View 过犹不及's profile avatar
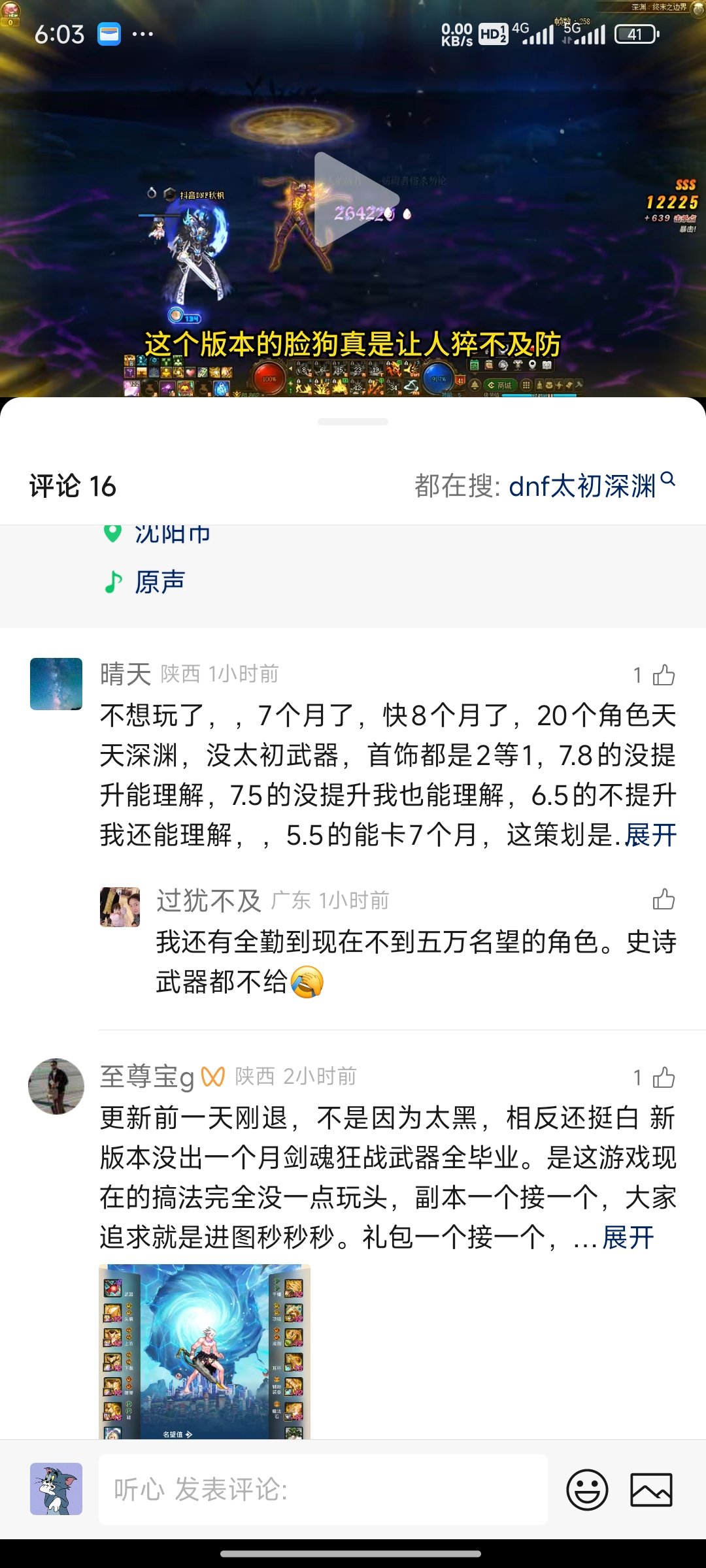706x1568 pixels. tap(120, 907)
